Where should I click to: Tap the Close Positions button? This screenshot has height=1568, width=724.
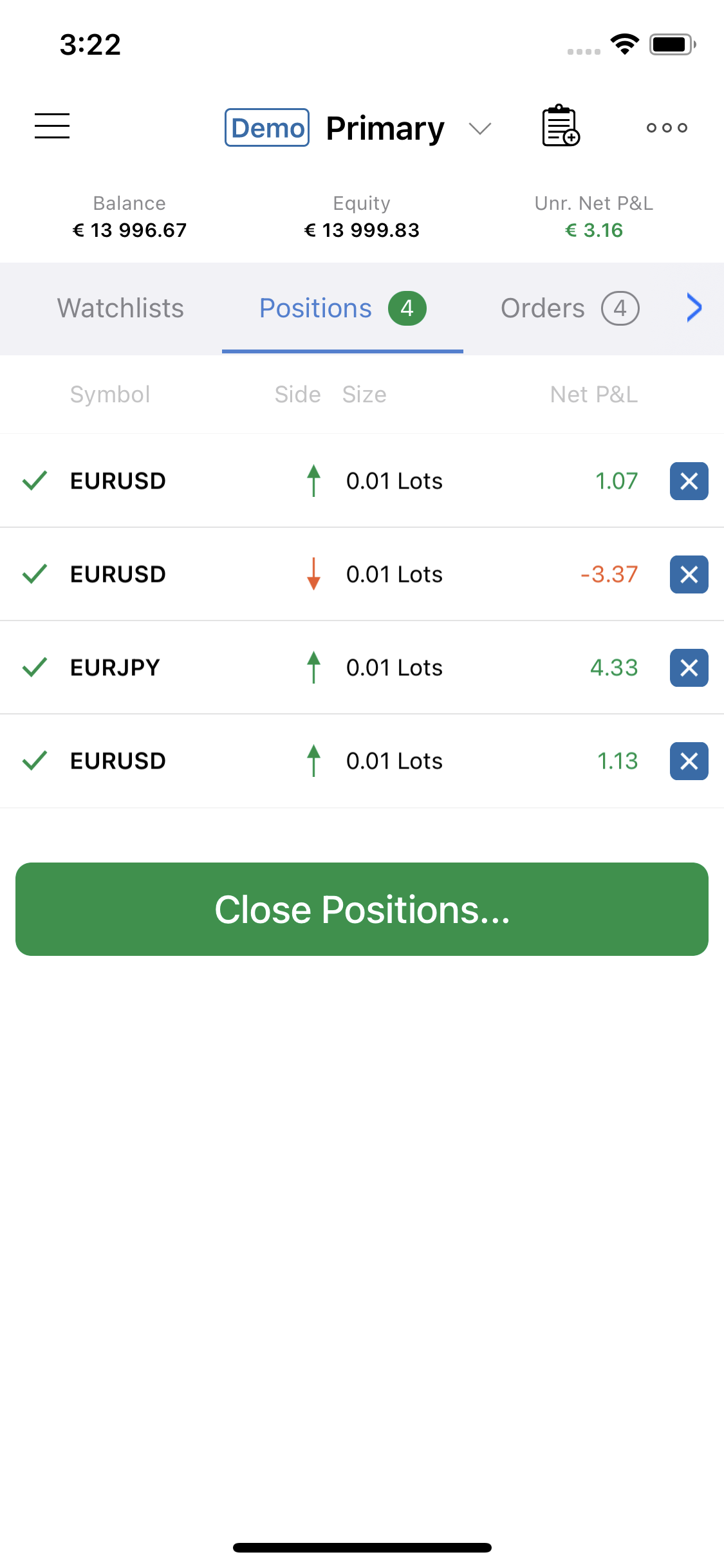coord(362,909)
